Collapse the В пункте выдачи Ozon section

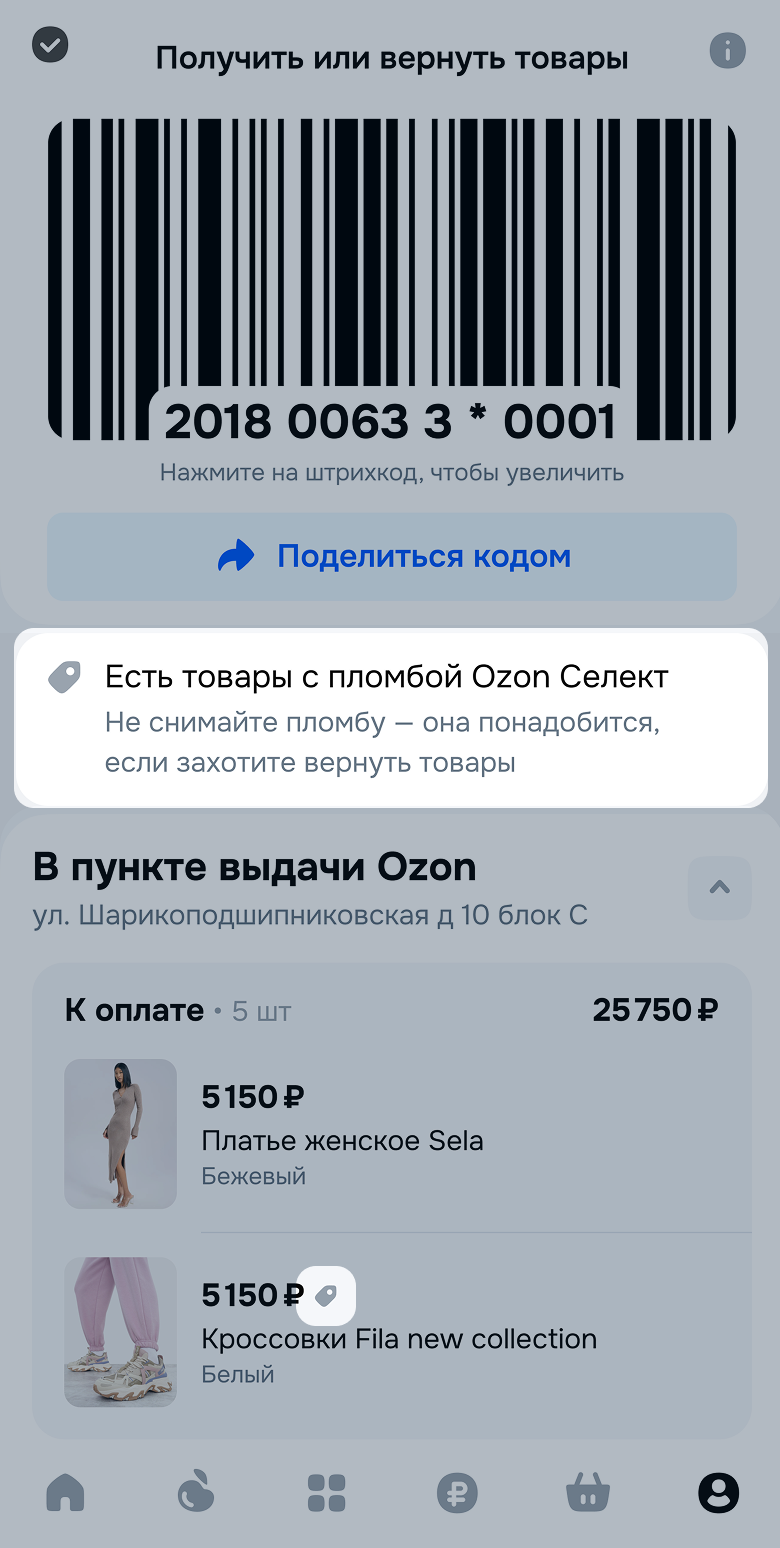(x=719, y=887)
